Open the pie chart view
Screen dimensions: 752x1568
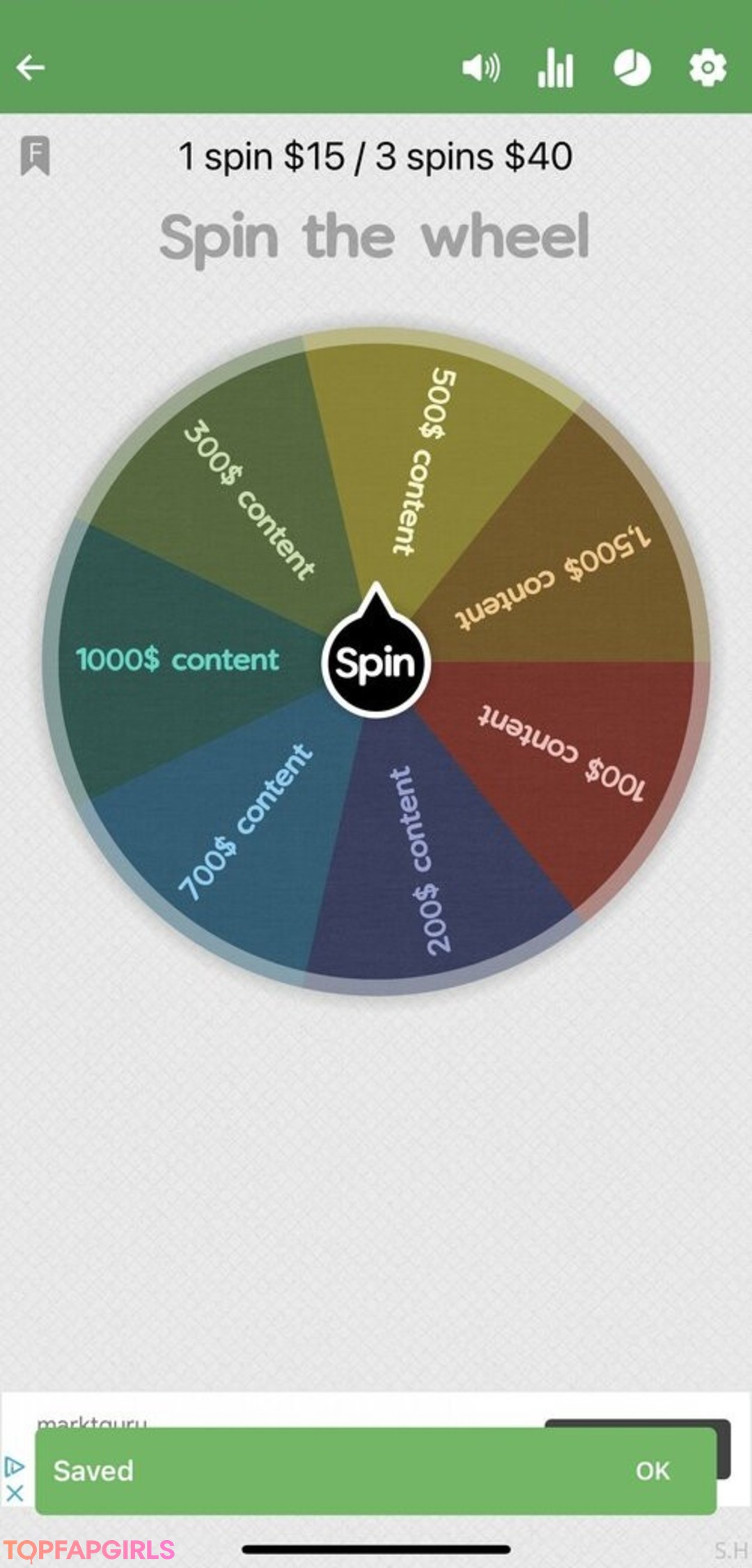pyautogui.click(x=632, y=68)
